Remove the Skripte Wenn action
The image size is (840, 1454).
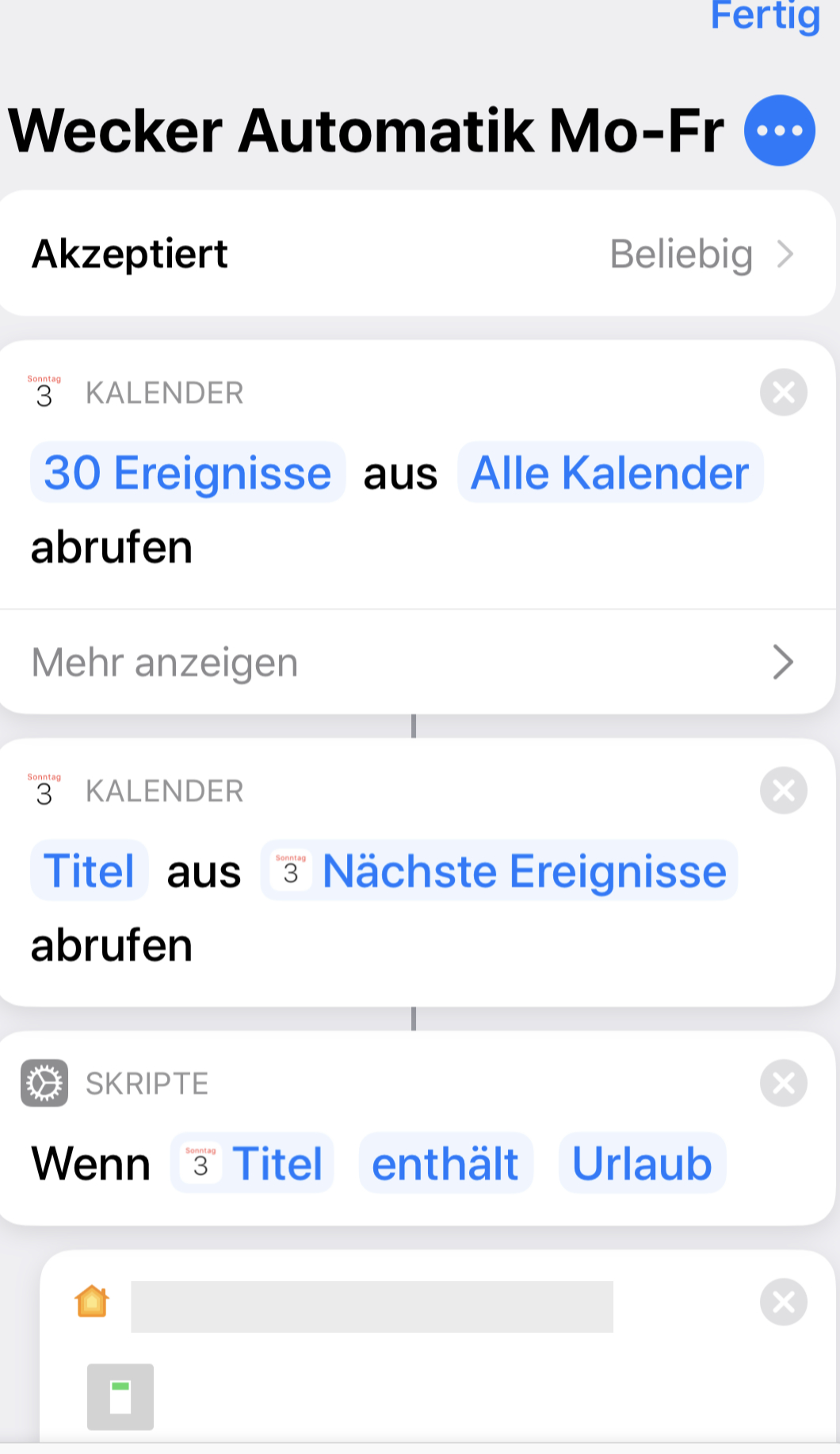(x=783, y=1083)
